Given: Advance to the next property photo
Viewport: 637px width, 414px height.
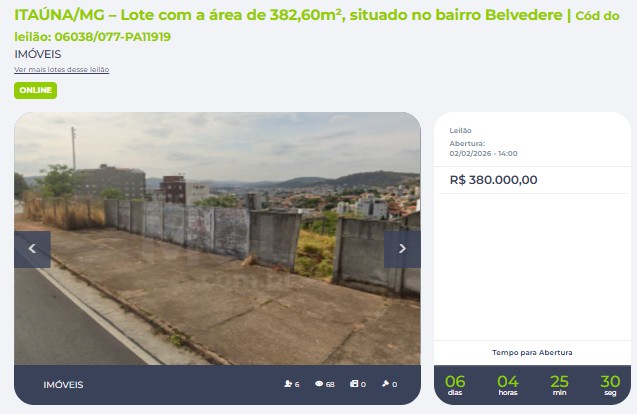Looking at the screenshot, I should pyautogui.click(x=402, y=249).
